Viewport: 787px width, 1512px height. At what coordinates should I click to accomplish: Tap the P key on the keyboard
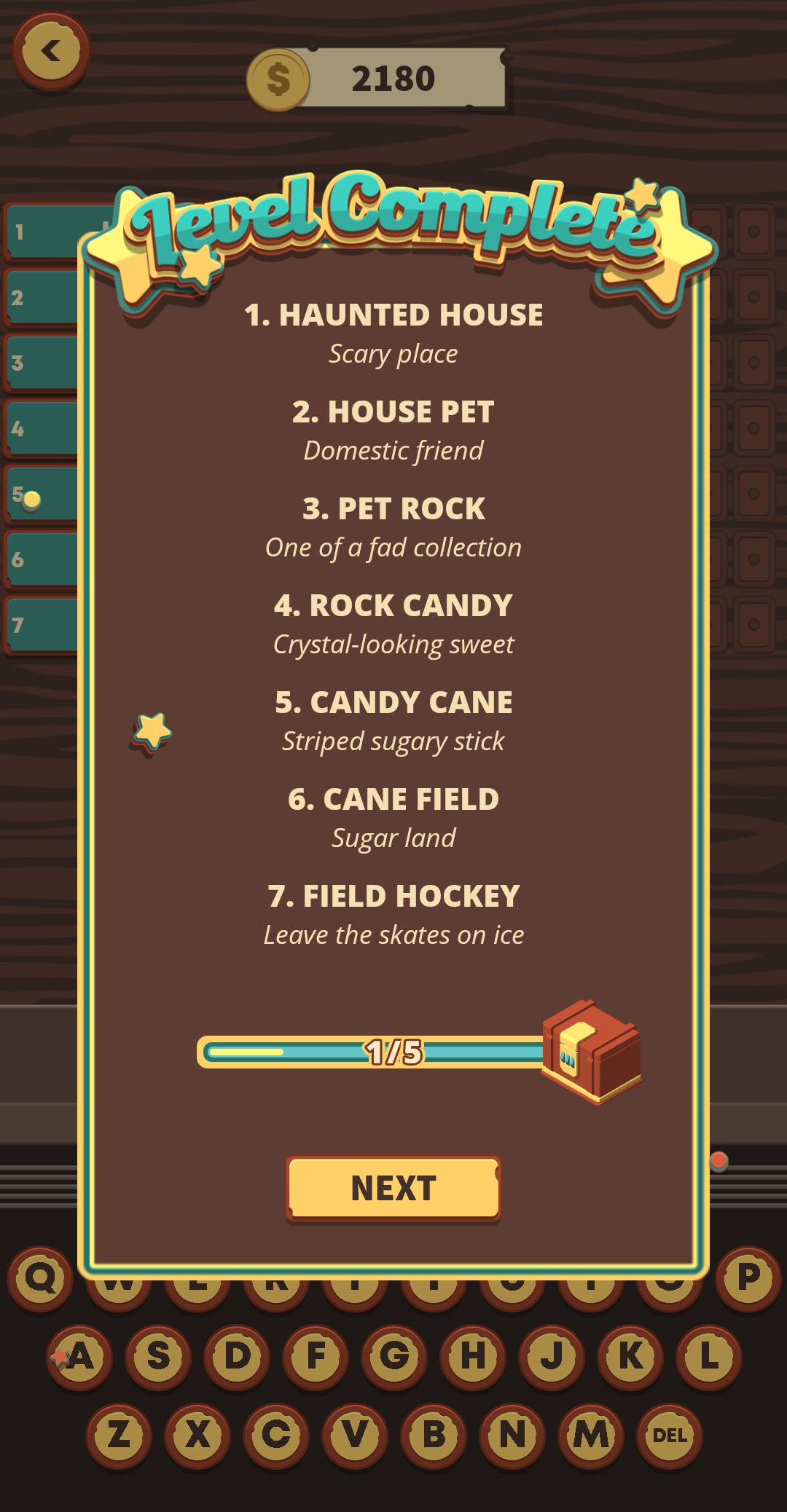748,1278
